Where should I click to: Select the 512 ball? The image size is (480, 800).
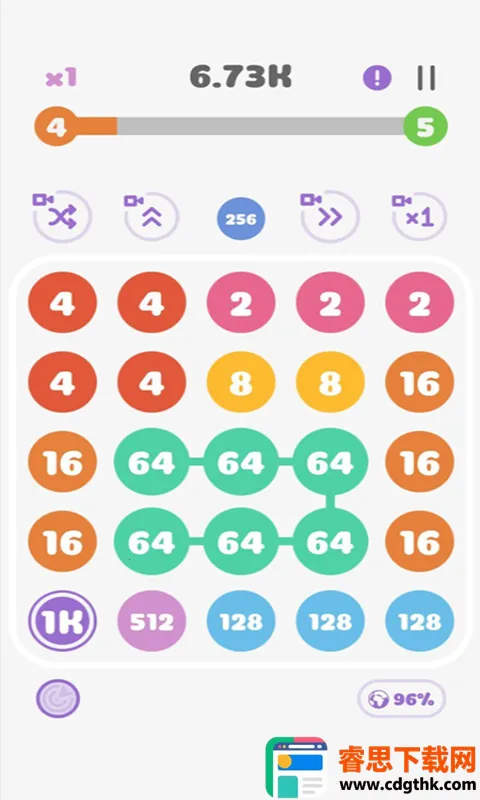click(151, 621)
